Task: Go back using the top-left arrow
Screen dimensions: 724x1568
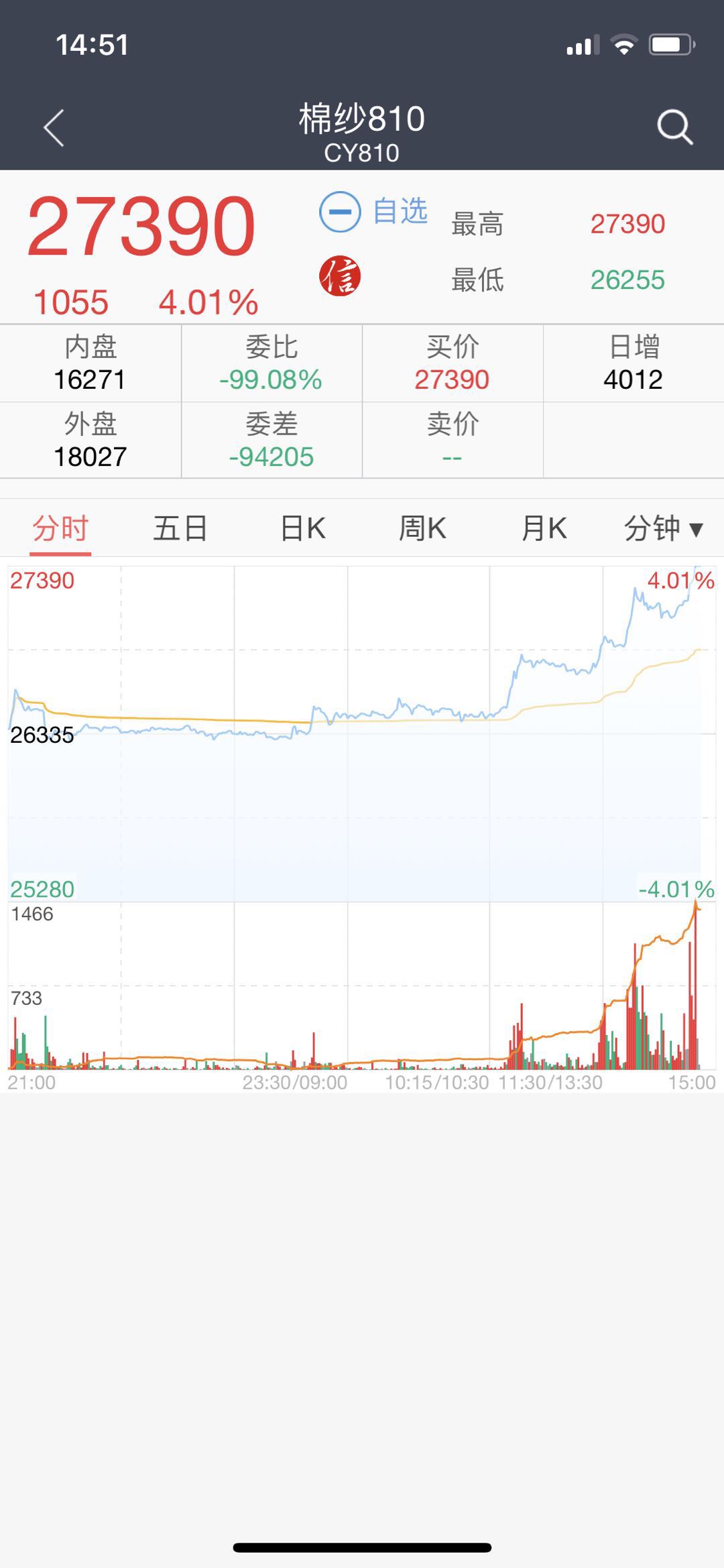Action: click(54, 127)
